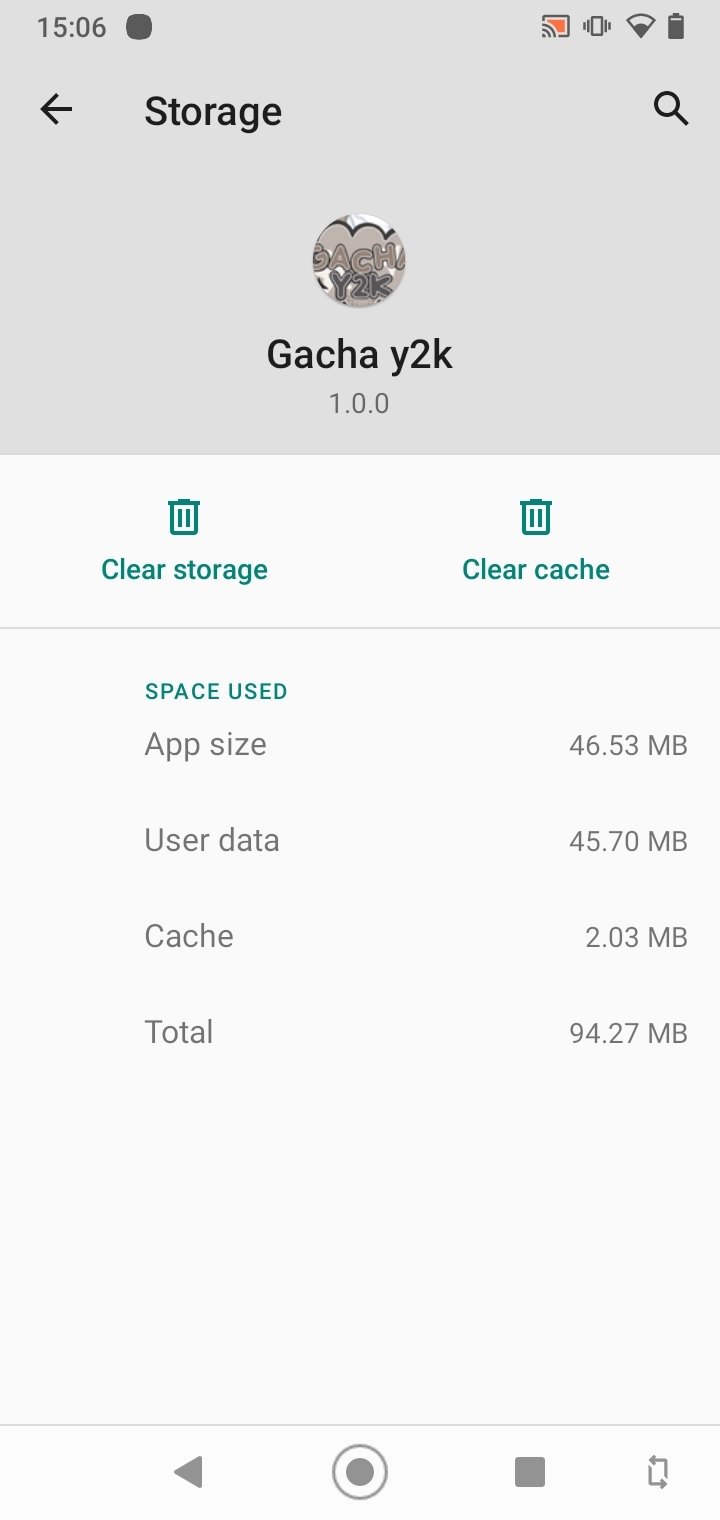The height and width of the screenshot is (1520, 720).
Task: Open the recent apps overview
Action: 529,1471
